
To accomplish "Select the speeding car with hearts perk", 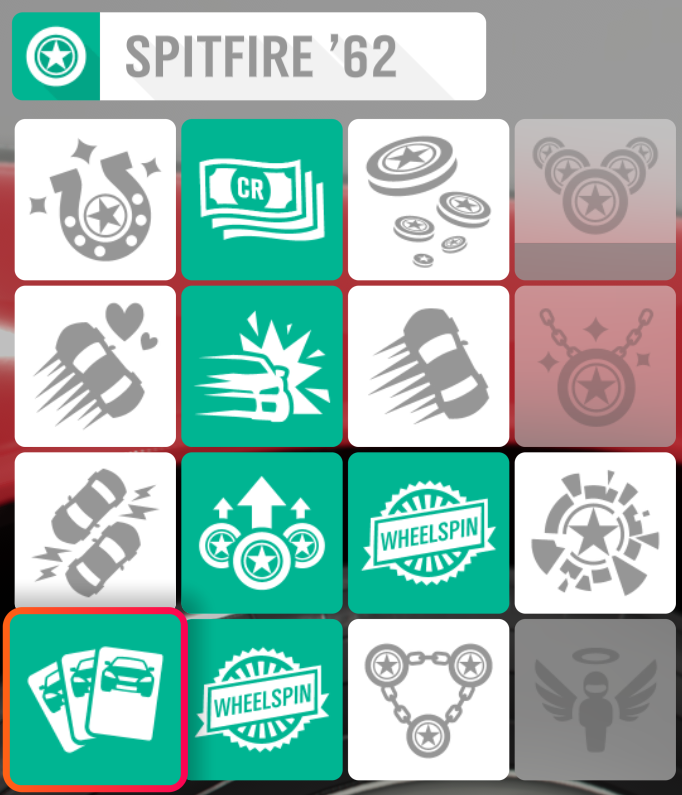I will (95, 366).
